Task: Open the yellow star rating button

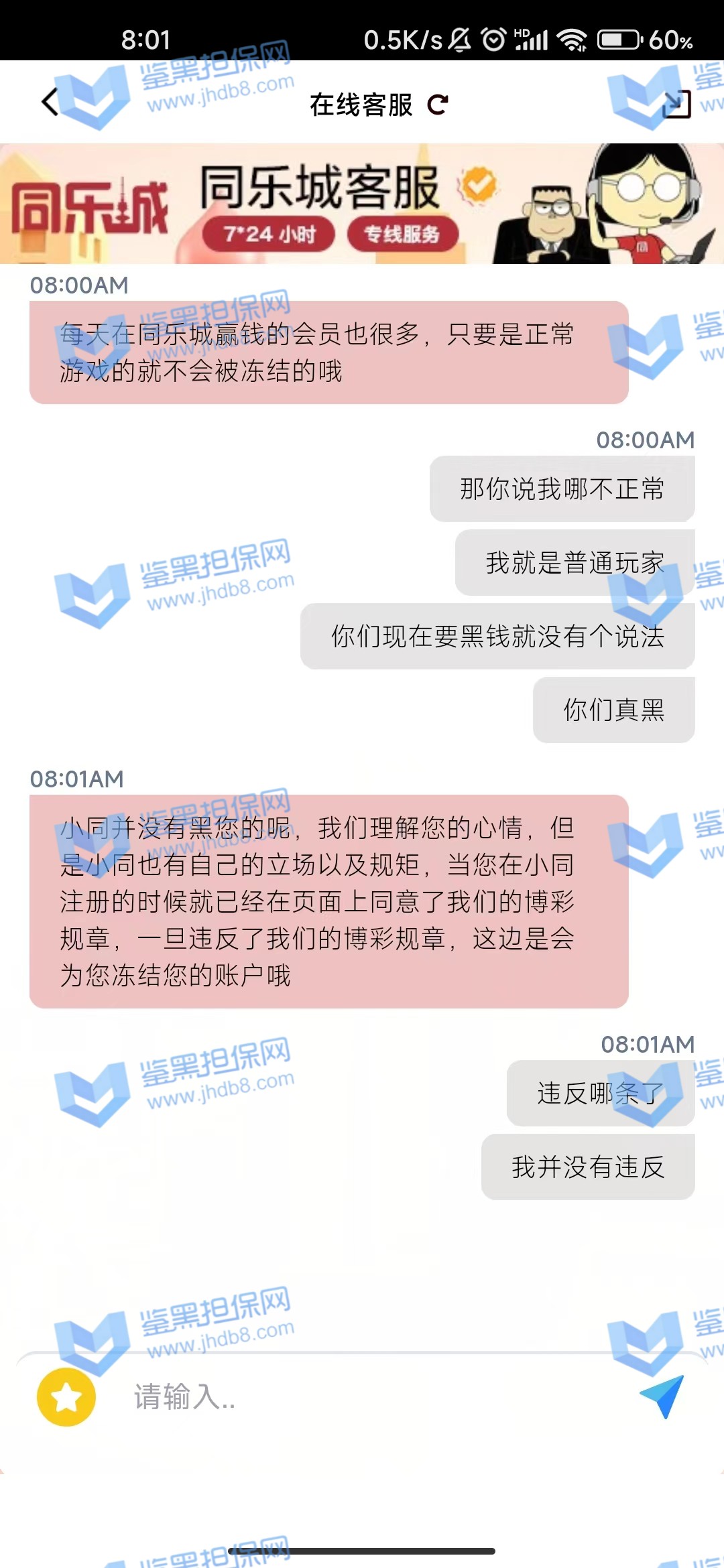Action: coord(66,1397)
